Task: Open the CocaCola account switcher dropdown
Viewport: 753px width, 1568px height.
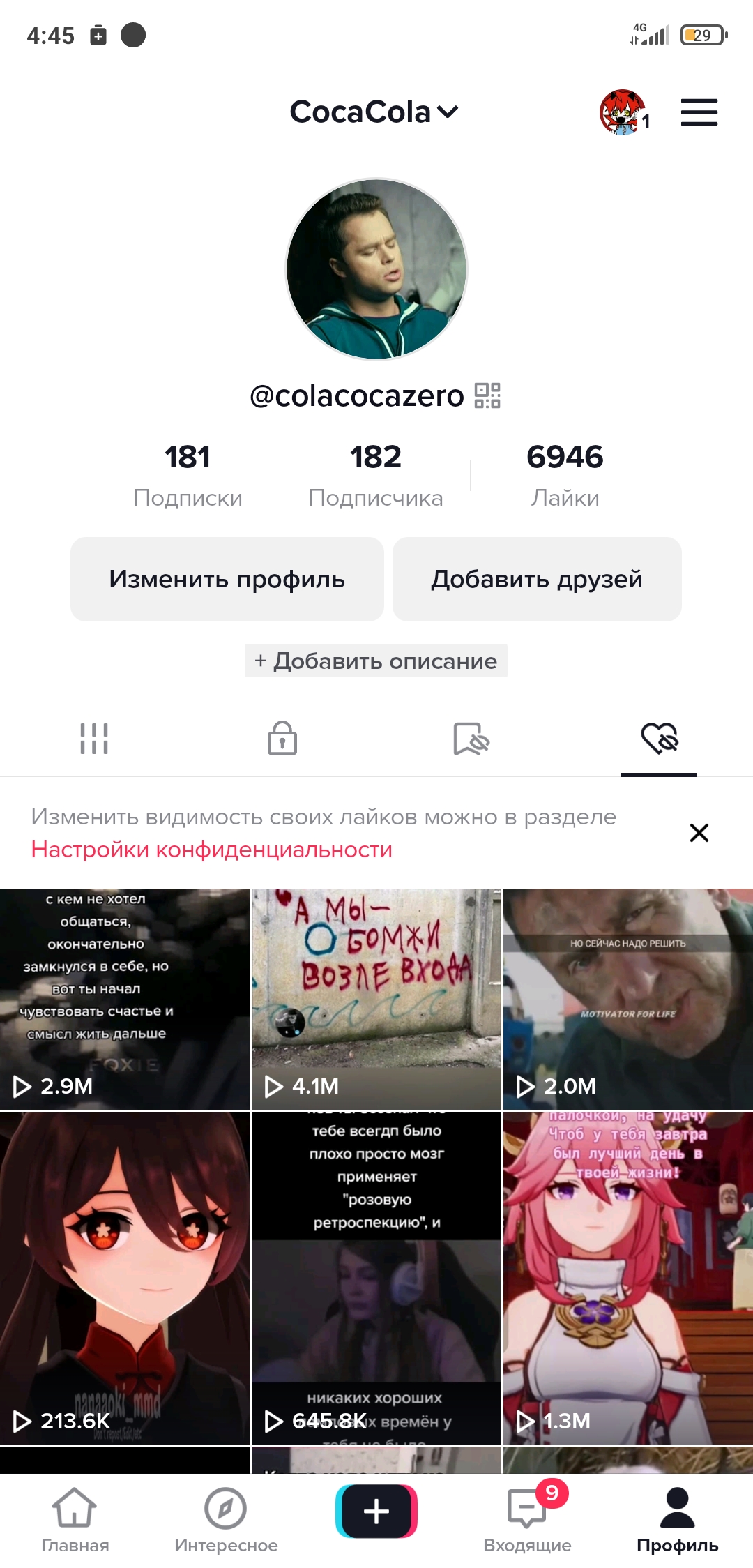Action: [374, 112]
